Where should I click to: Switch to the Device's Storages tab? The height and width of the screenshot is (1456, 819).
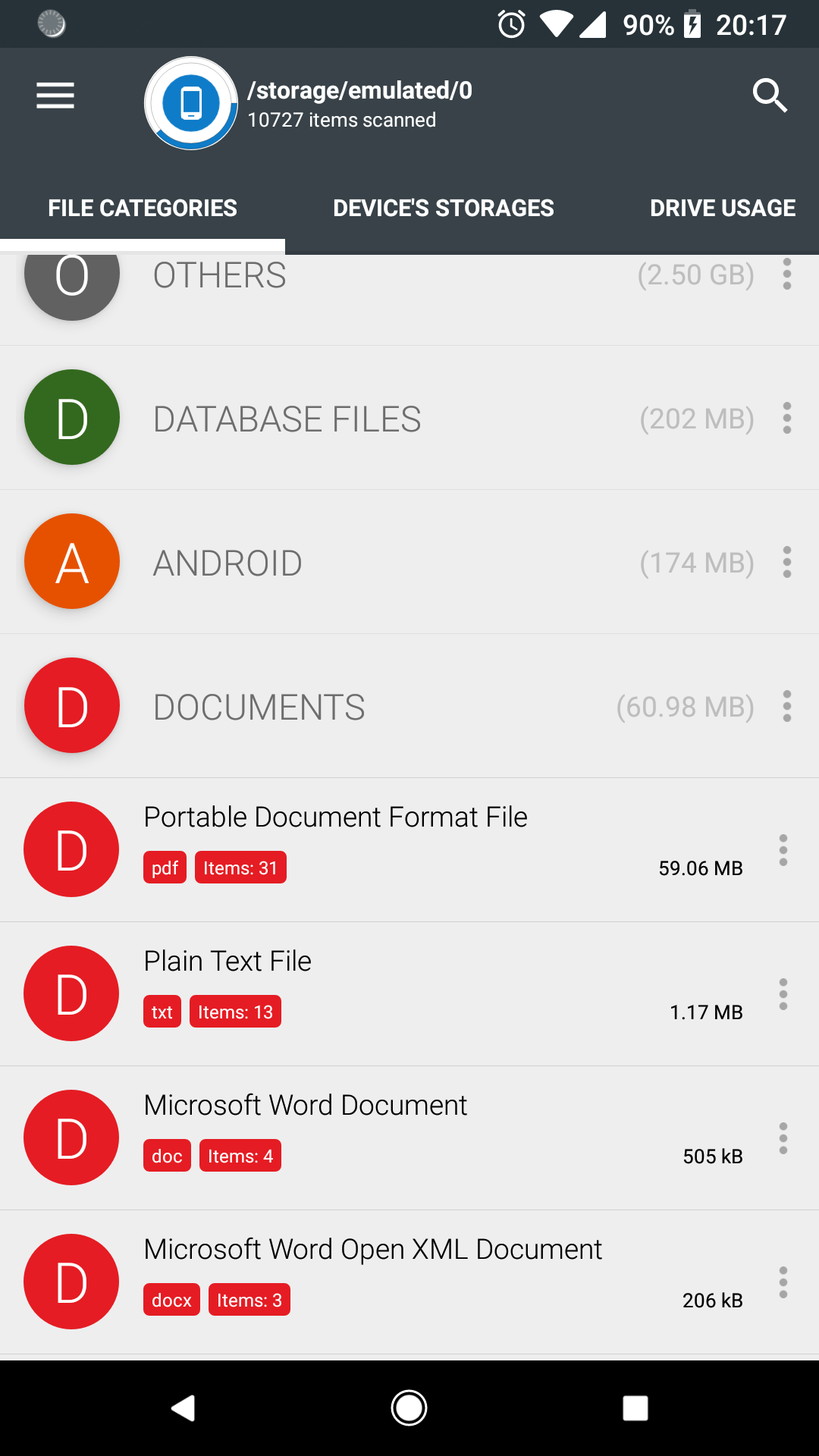pyautogui.click(x=442, y=207)
